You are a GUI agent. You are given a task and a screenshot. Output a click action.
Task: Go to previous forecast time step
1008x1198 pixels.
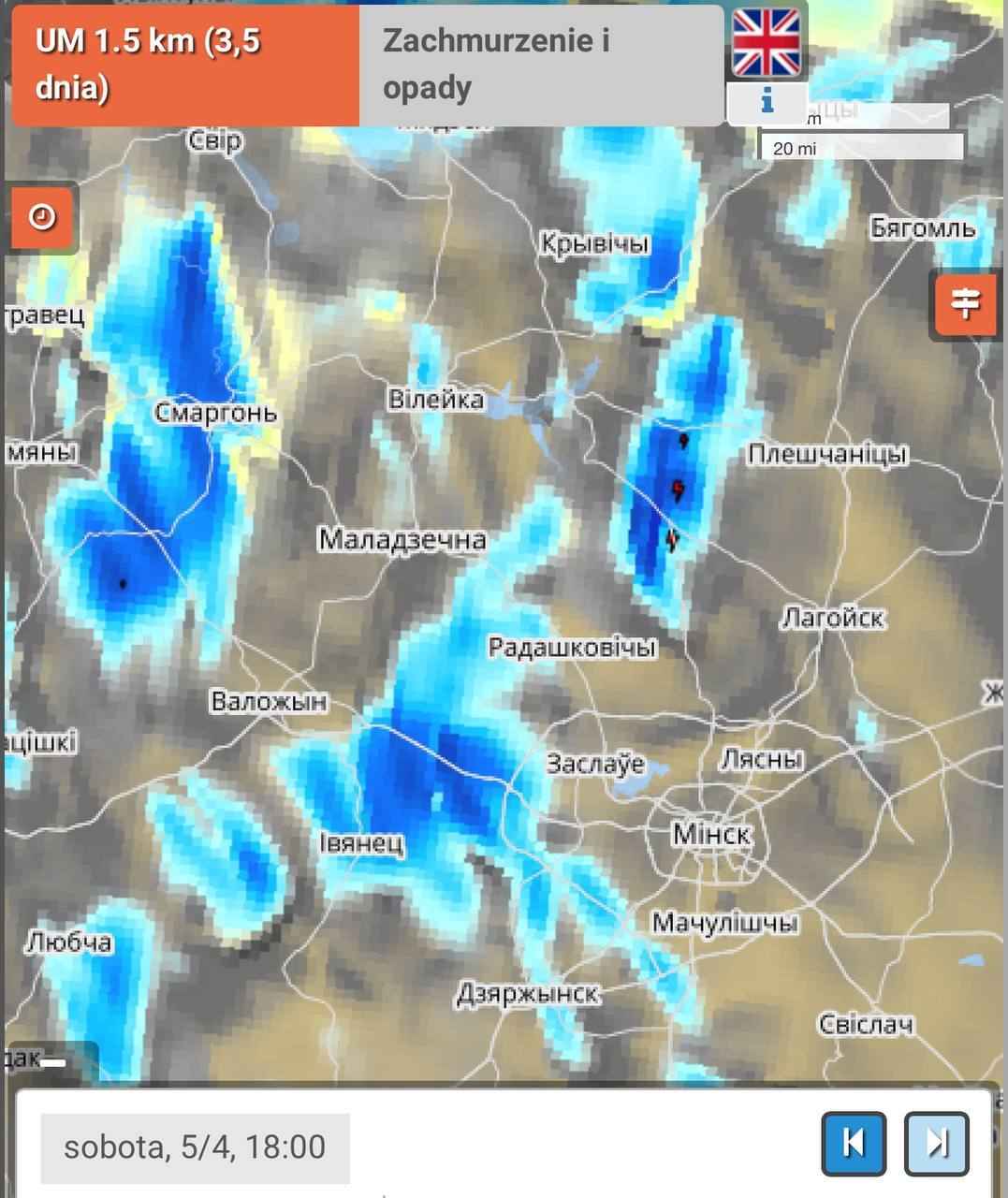pos(854,1143)
